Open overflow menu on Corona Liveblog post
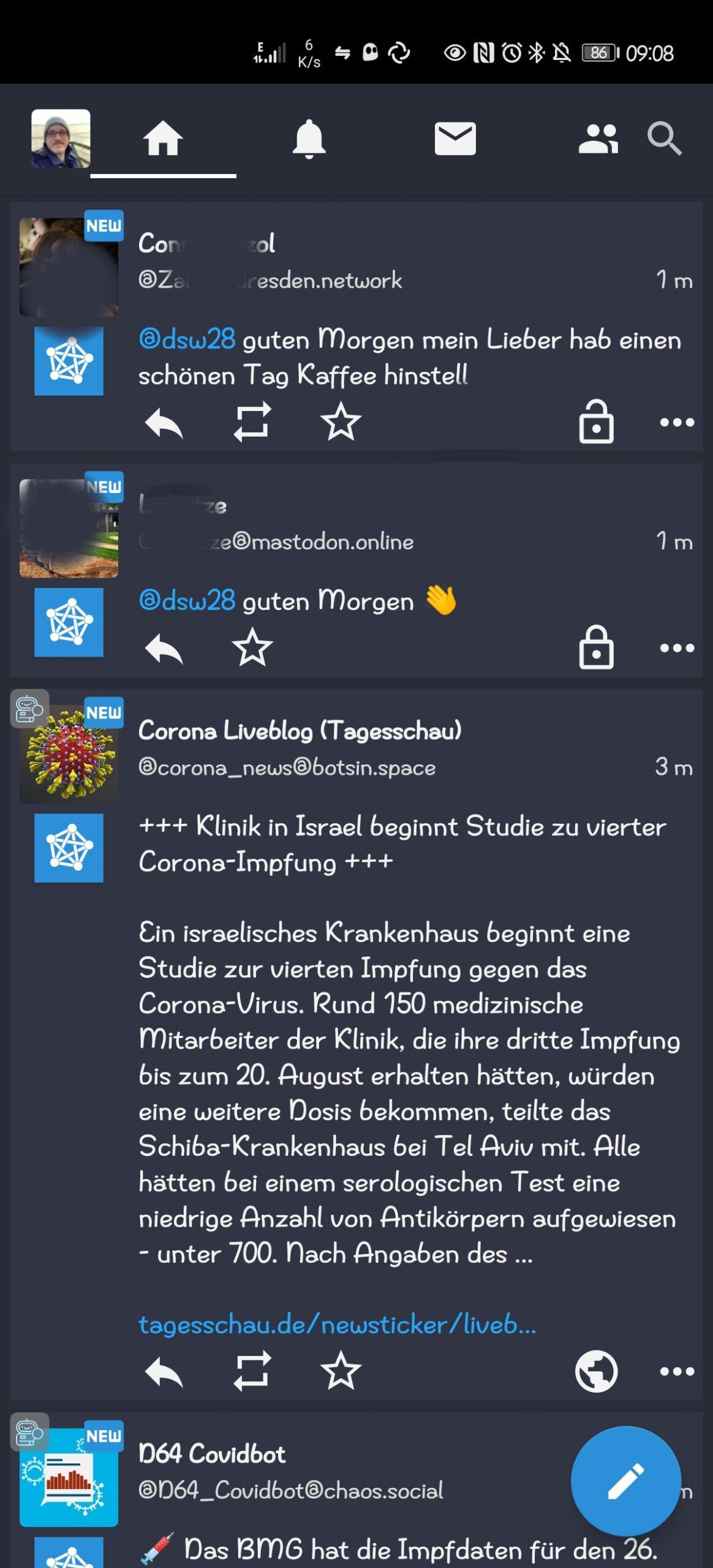This screenshot has width=713, height=1568. click(x=677, y=1371)
